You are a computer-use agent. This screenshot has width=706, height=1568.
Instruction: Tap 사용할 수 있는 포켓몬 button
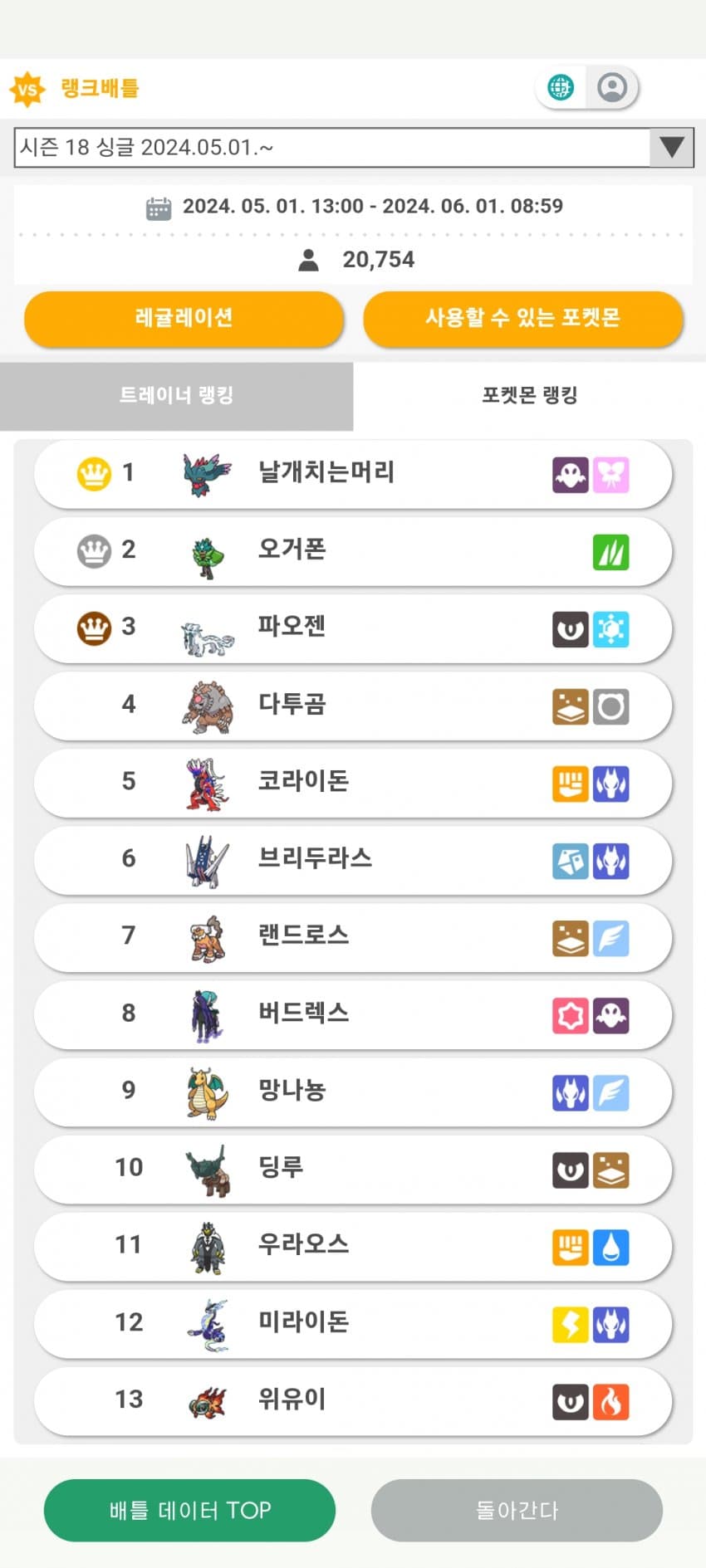click(522, 318)
